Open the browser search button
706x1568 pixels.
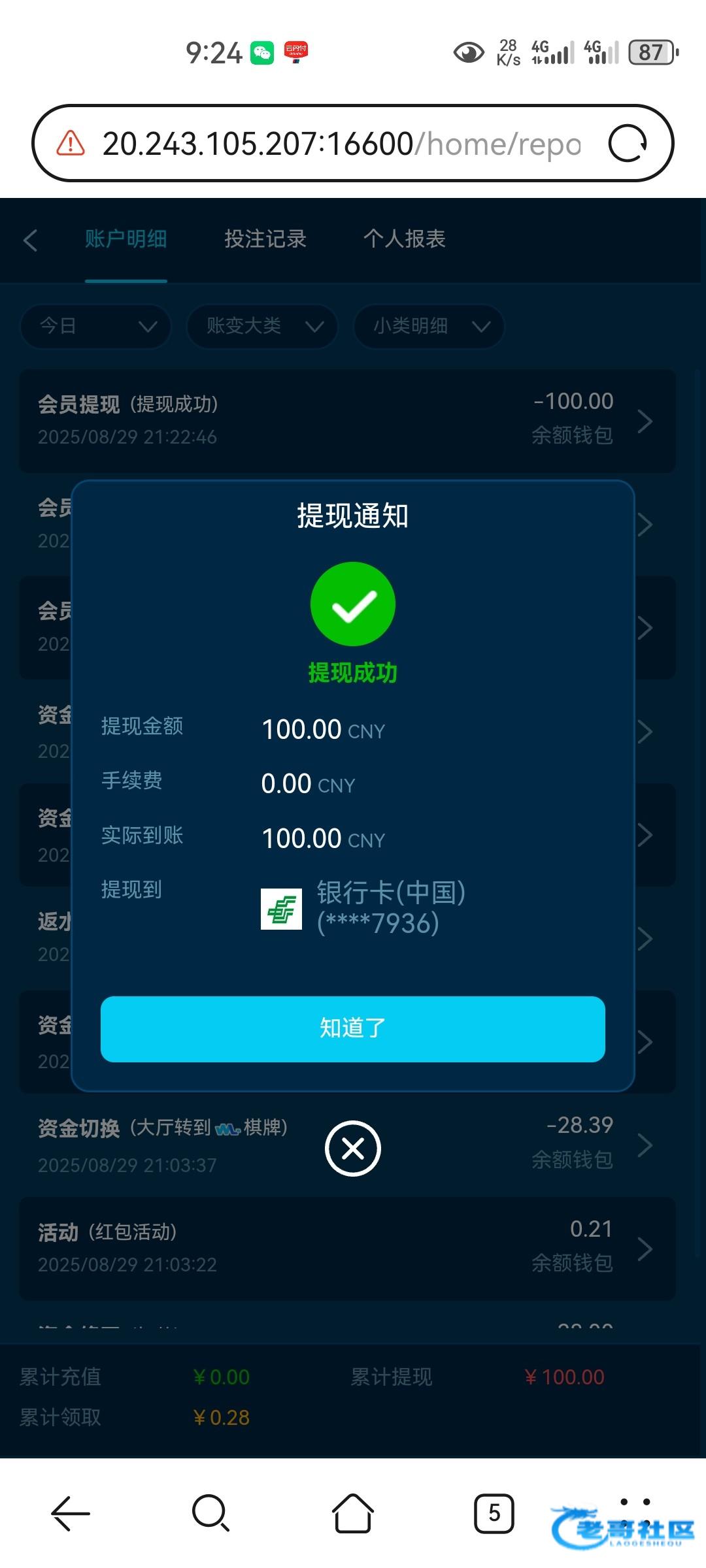[x=210, y=1512]
